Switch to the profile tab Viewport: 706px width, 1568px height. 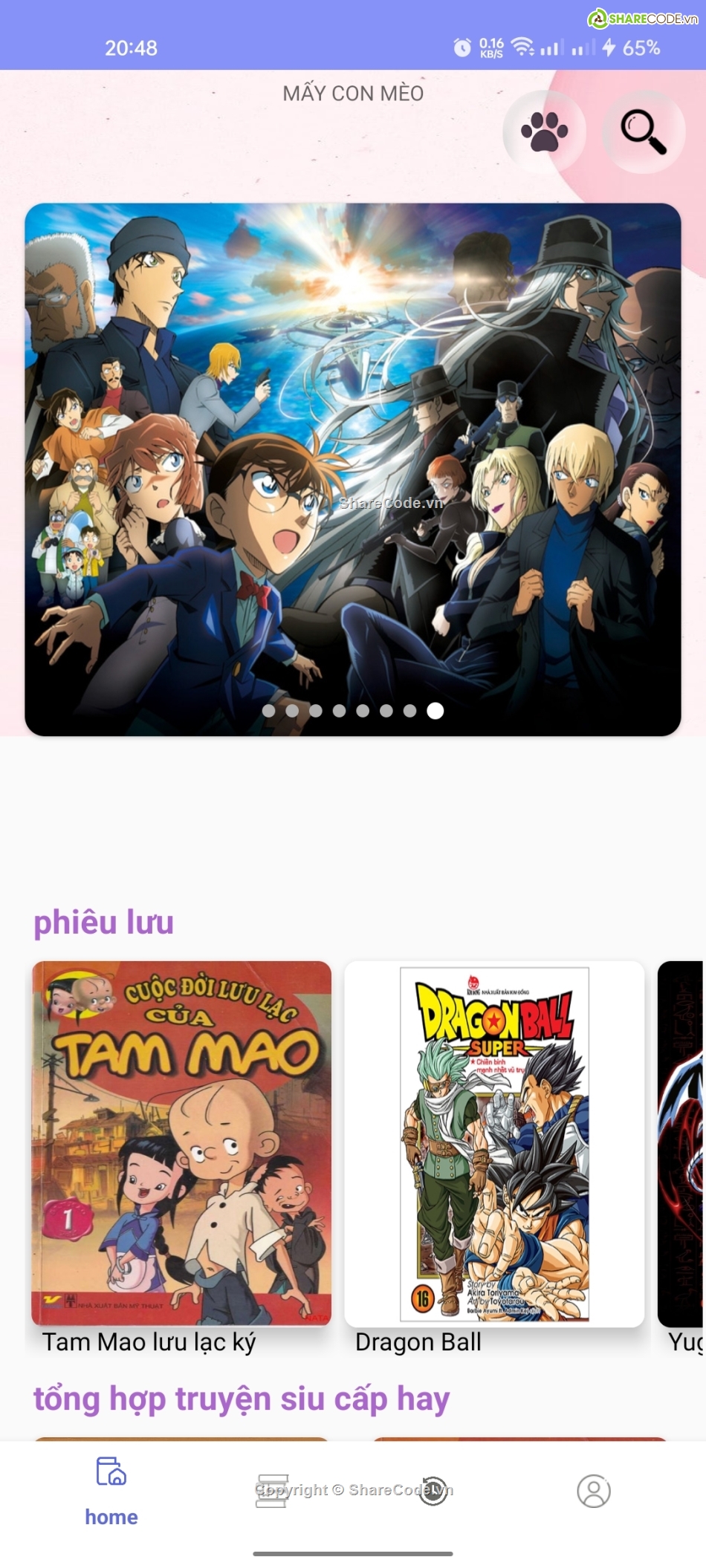(x=594, y=1491)
